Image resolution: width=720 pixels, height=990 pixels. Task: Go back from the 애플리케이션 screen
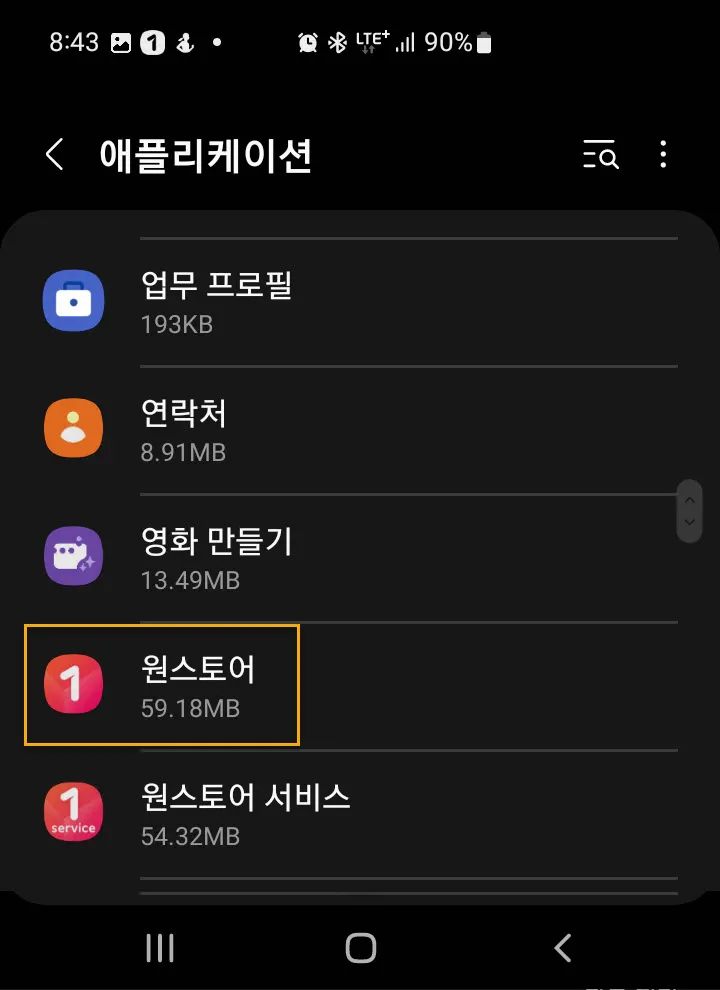click(x=55, y=155)
